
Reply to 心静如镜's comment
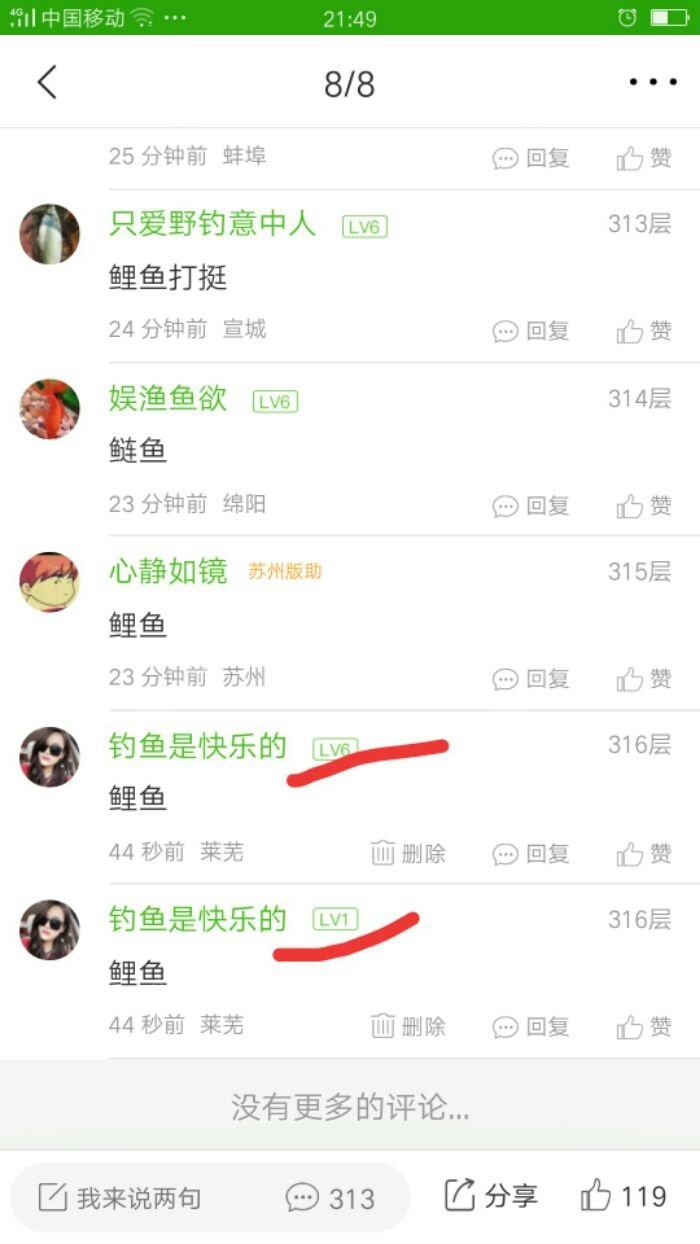pyautogui.click(x=531, y=680)
